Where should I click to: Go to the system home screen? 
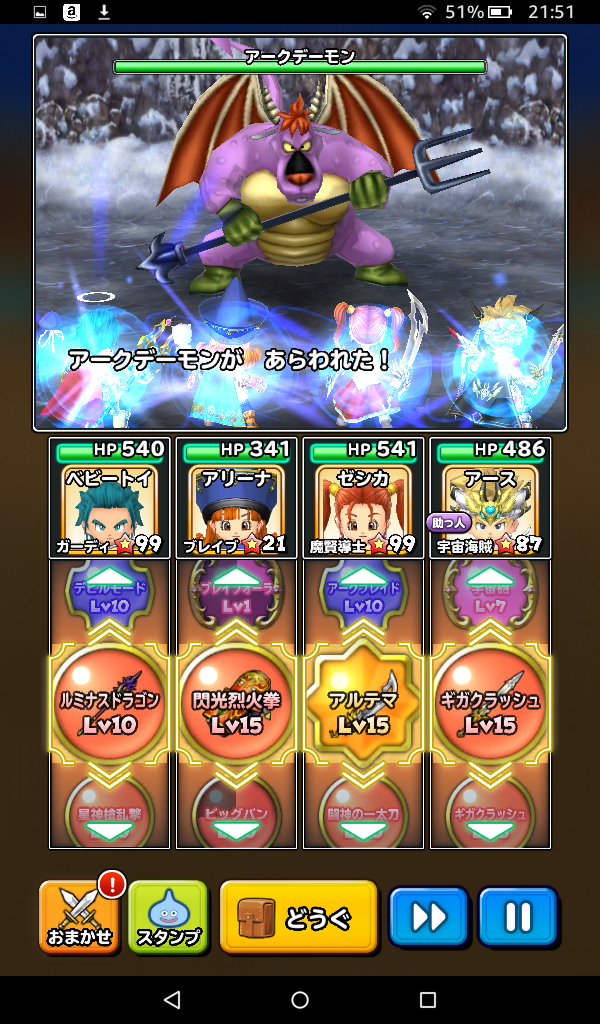click(300, 999)
